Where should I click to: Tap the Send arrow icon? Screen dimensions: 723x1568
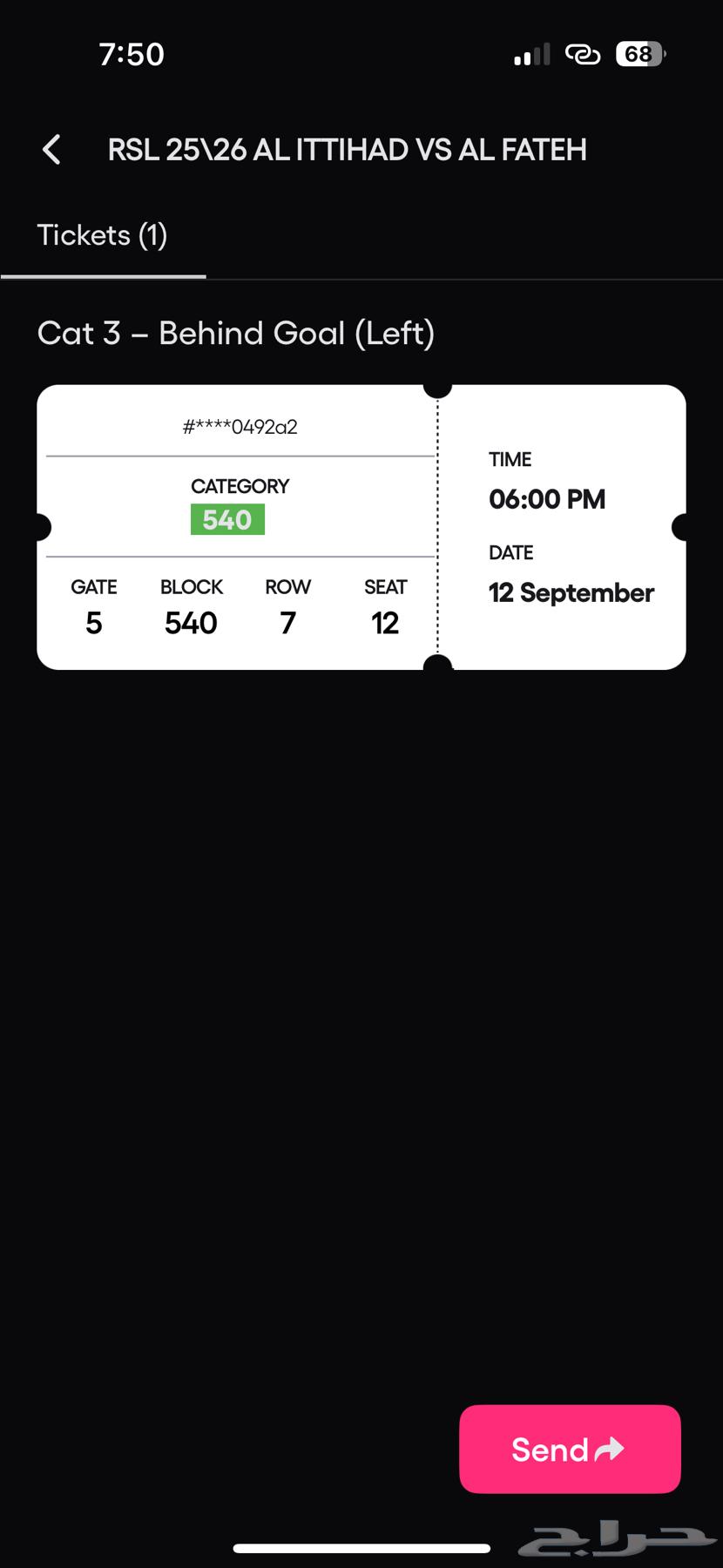click(611, 1449)
